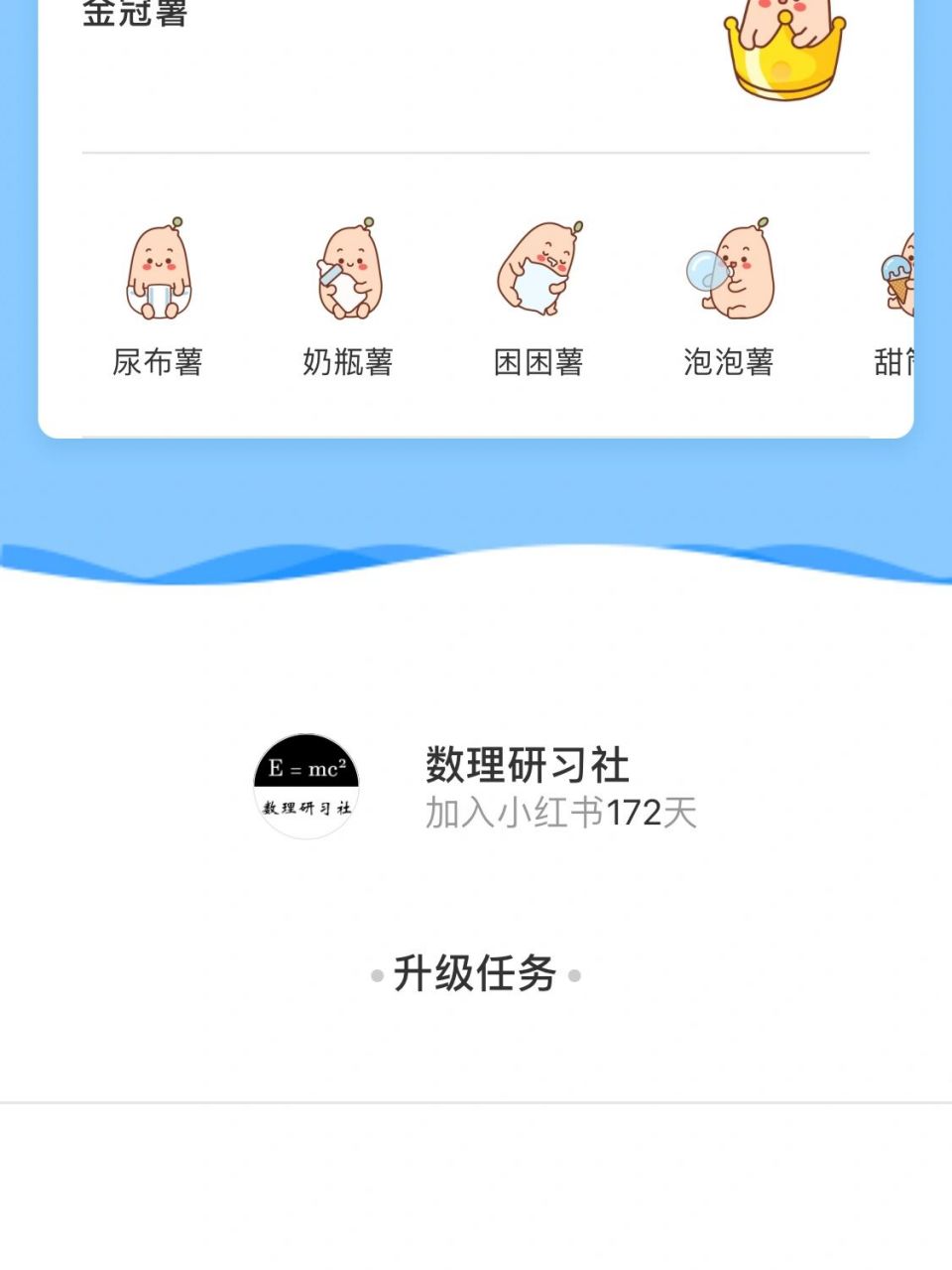Click the divider line under 金冠薯
The width and height of the screenshot is (952, 1270).
[475, 152]
